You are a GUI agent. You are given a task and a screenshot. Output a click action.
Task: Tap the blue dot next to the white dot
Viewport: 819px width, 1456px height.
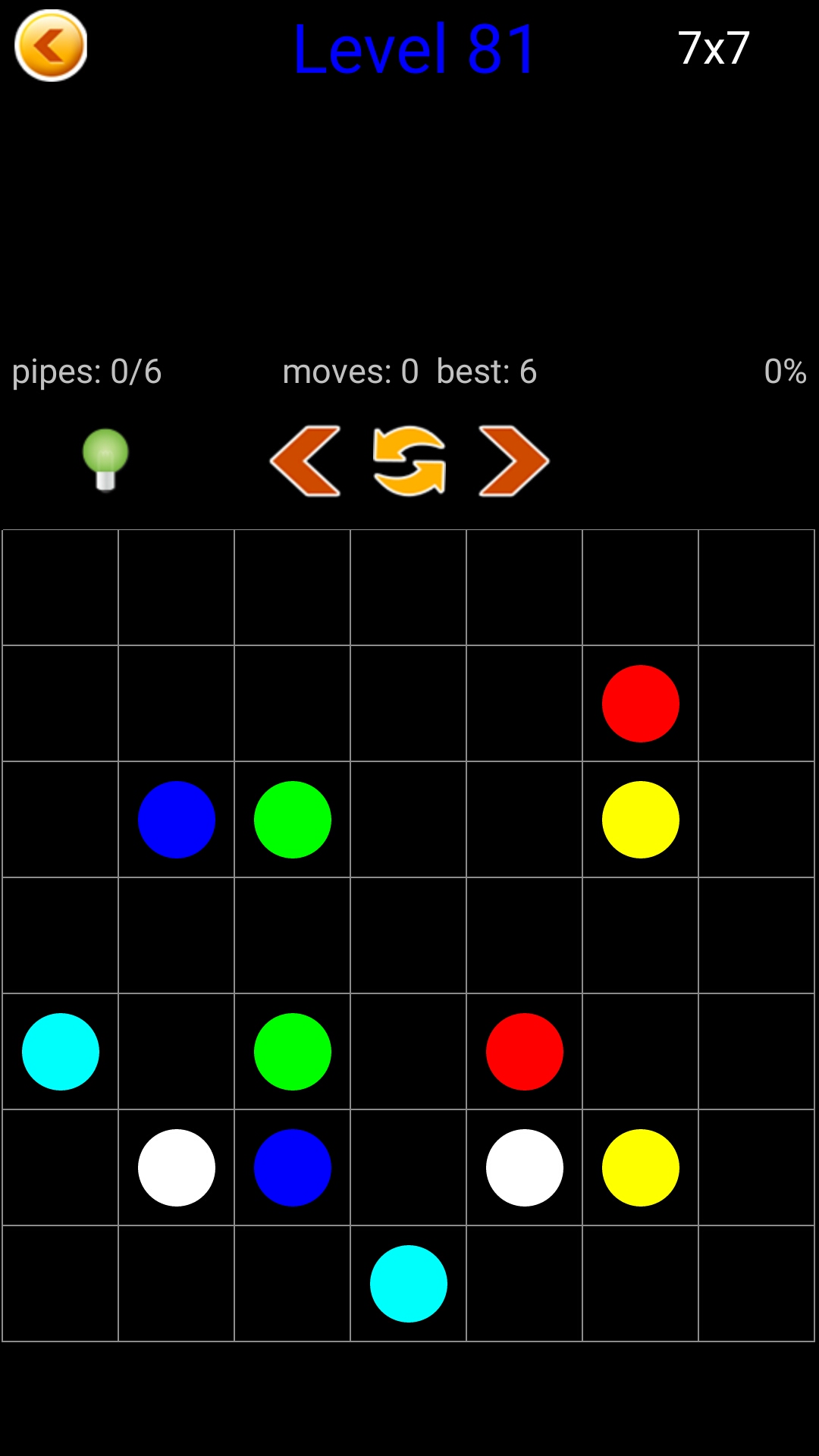[293, 1168]
